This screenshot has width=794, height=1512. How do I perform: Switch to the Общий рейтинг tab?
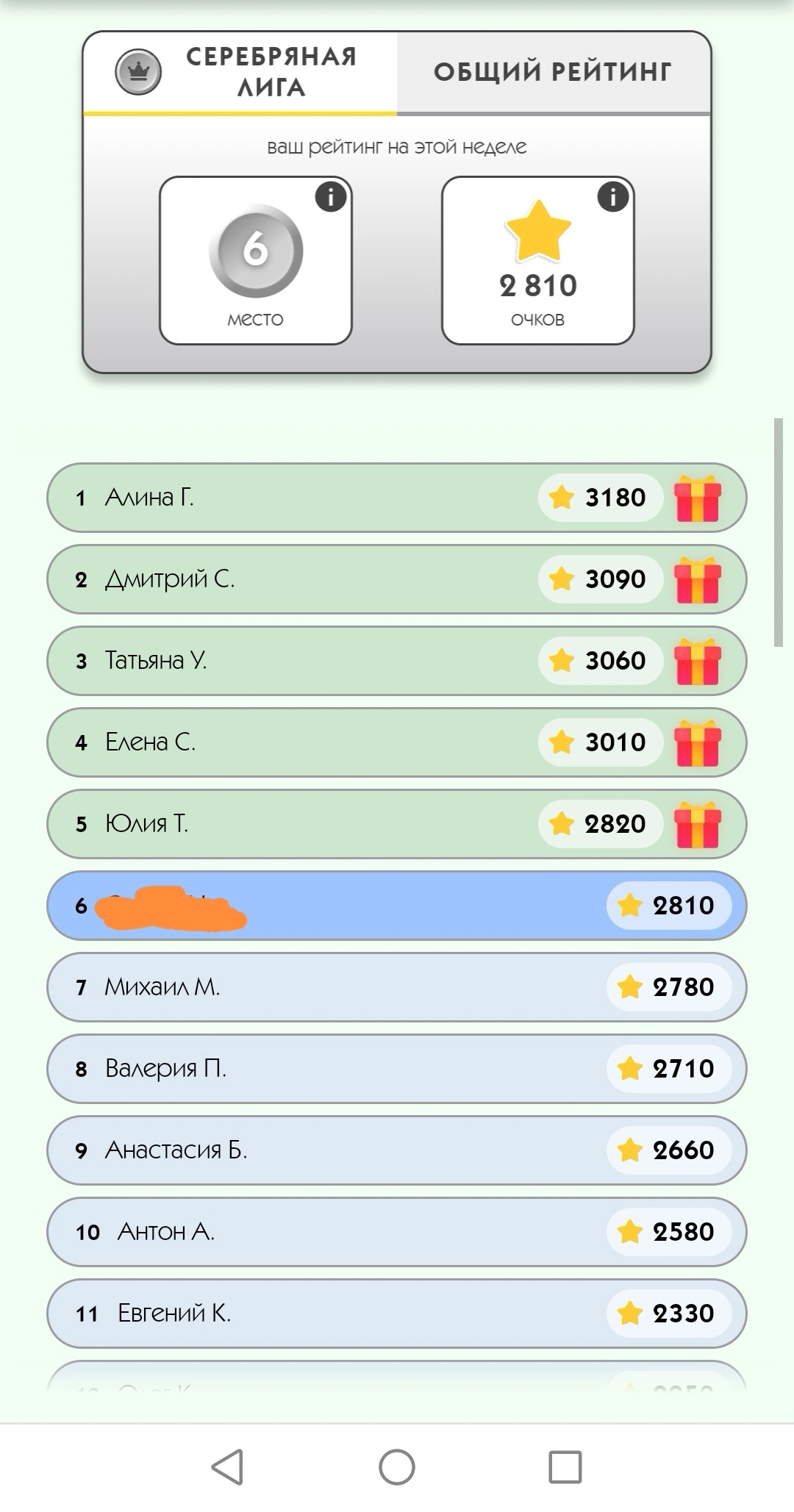pos(553,72)
